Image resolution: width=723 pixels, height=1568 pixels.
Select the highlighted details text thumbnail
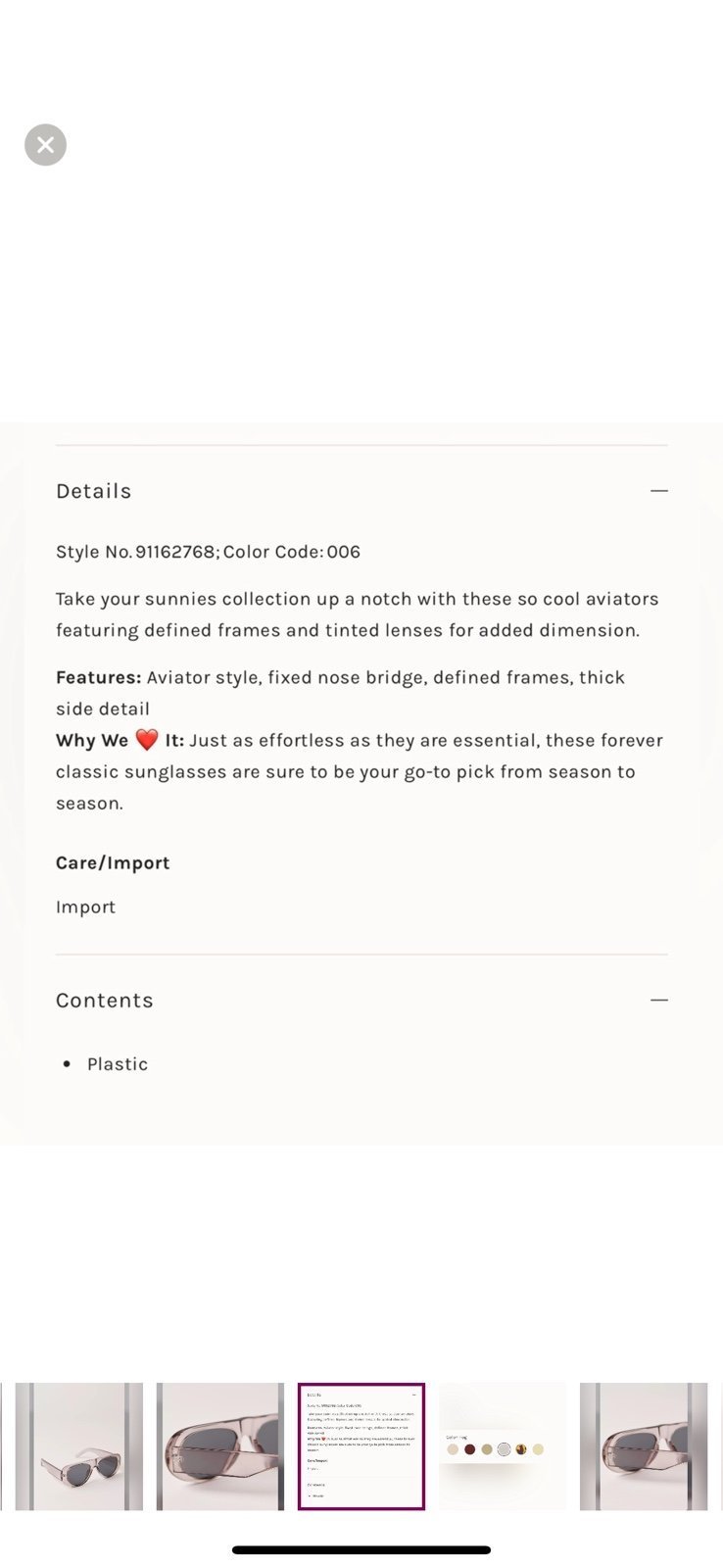coord(361,1446)
